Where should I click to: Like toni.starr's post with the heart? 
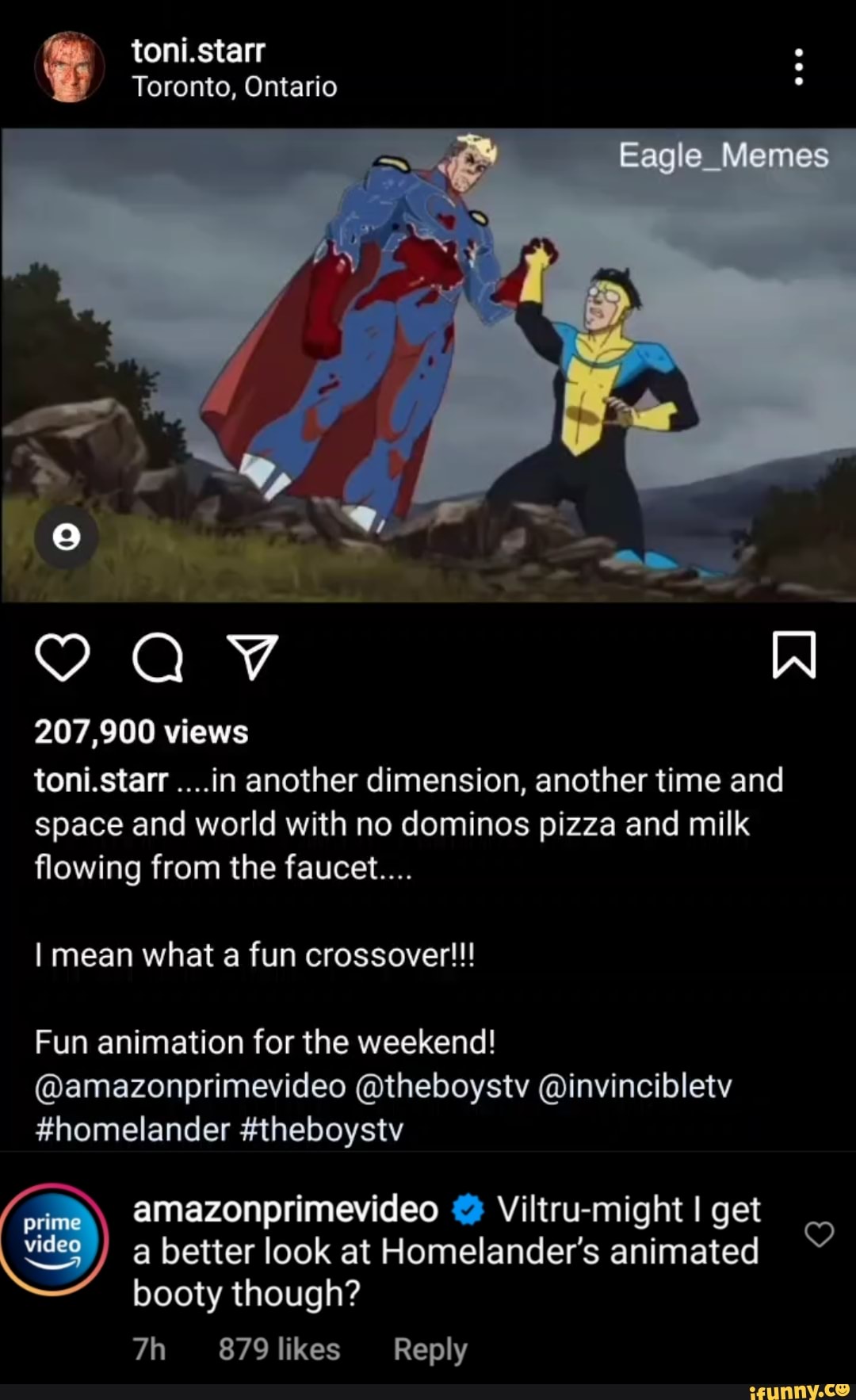63,657
